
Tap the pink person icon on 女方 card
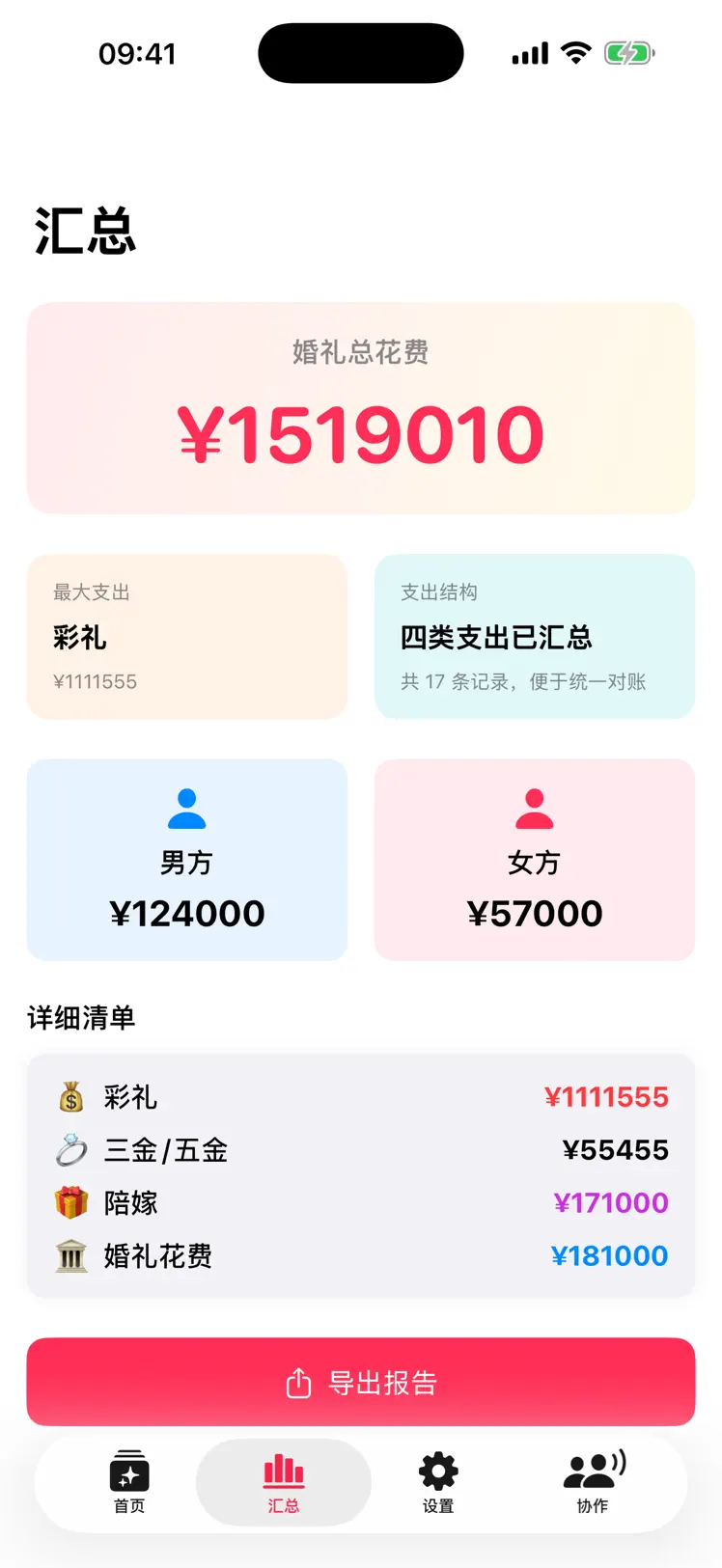534,809
